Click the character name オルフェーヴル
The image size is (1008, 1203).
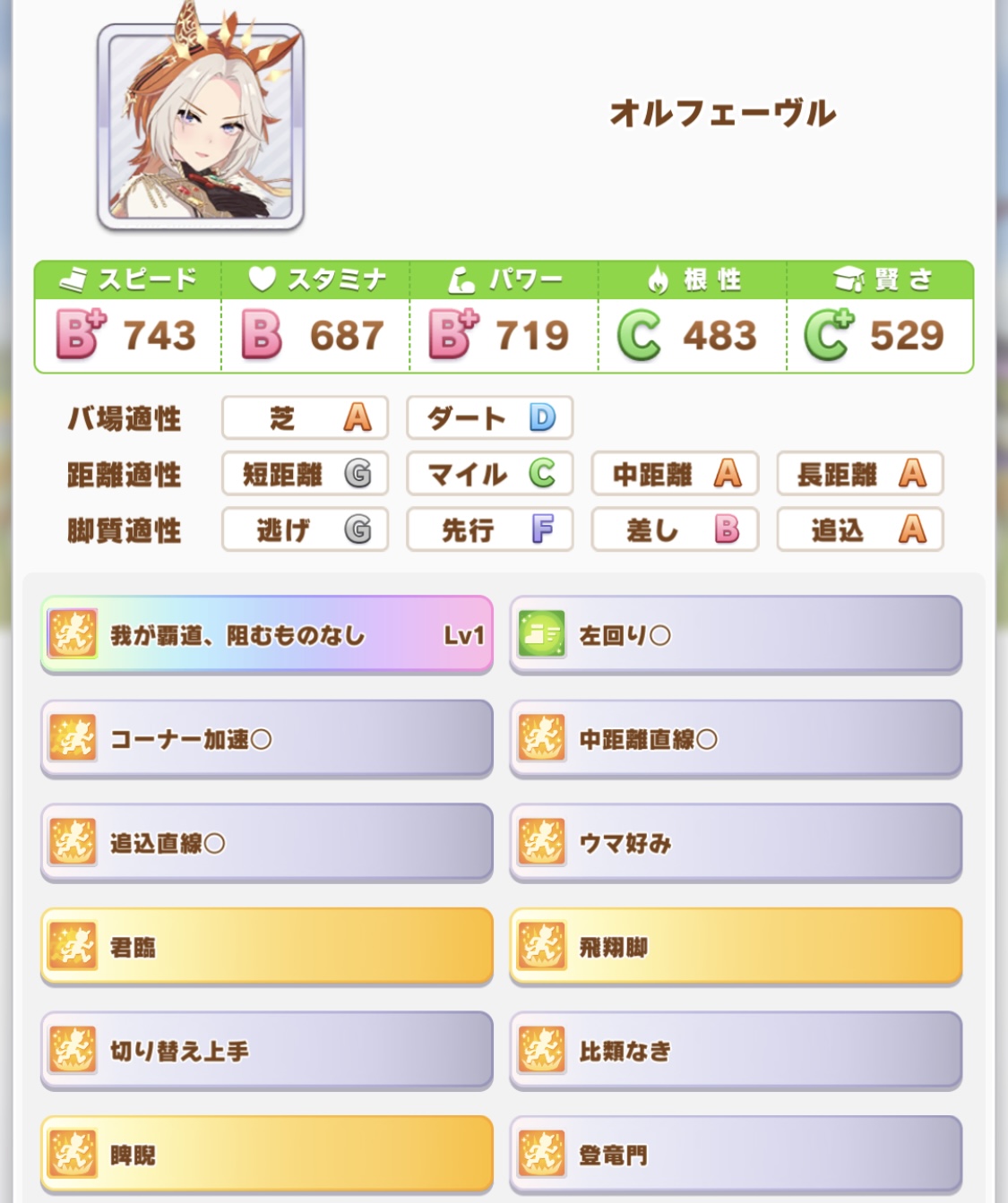point(722,111)
